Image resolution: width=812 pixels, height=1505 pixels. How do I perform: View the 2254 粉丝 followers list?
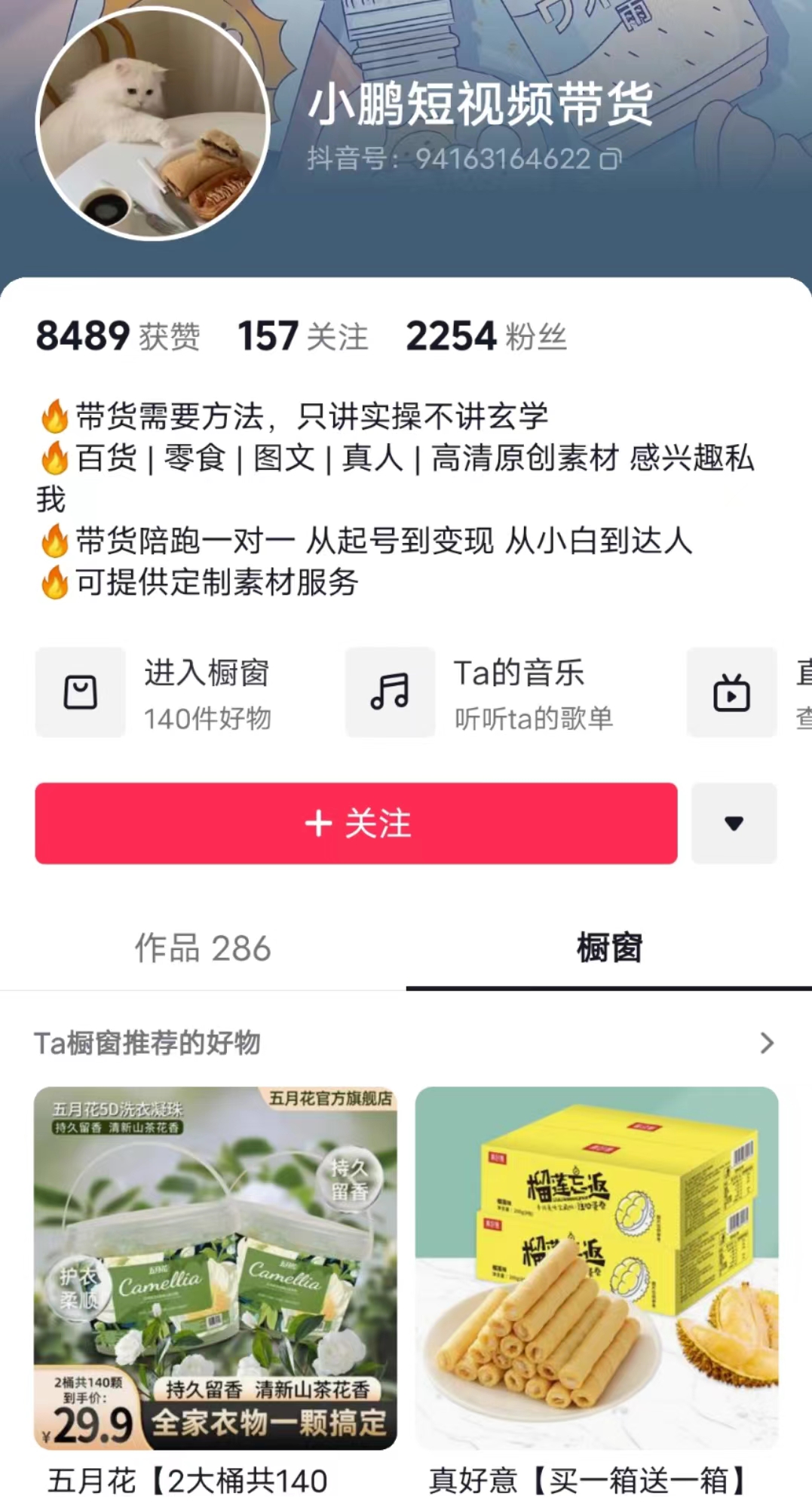(x=486, y=336)
